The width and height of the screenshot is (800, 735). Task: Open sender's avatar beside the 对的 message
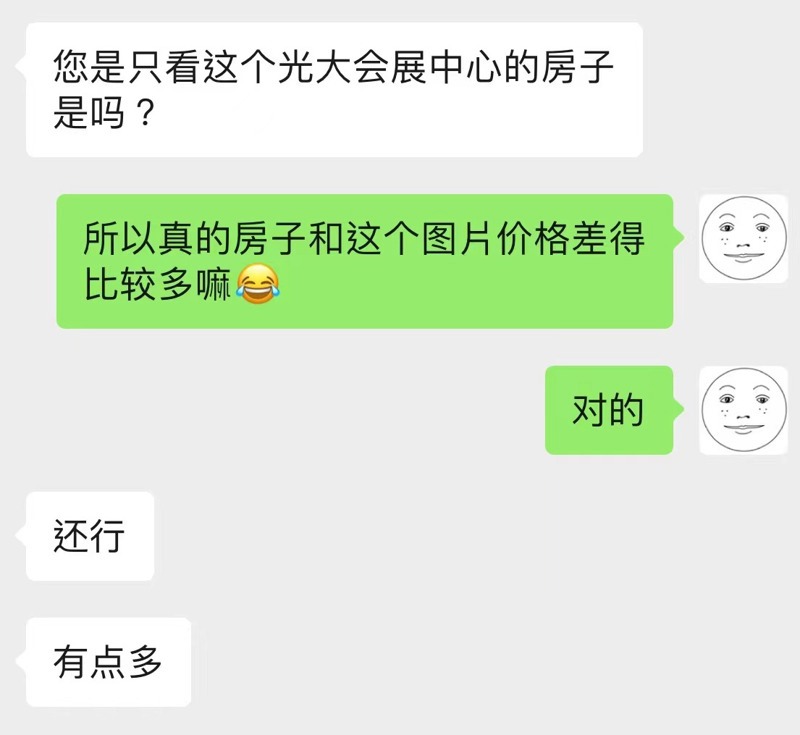tap(742, 410)
